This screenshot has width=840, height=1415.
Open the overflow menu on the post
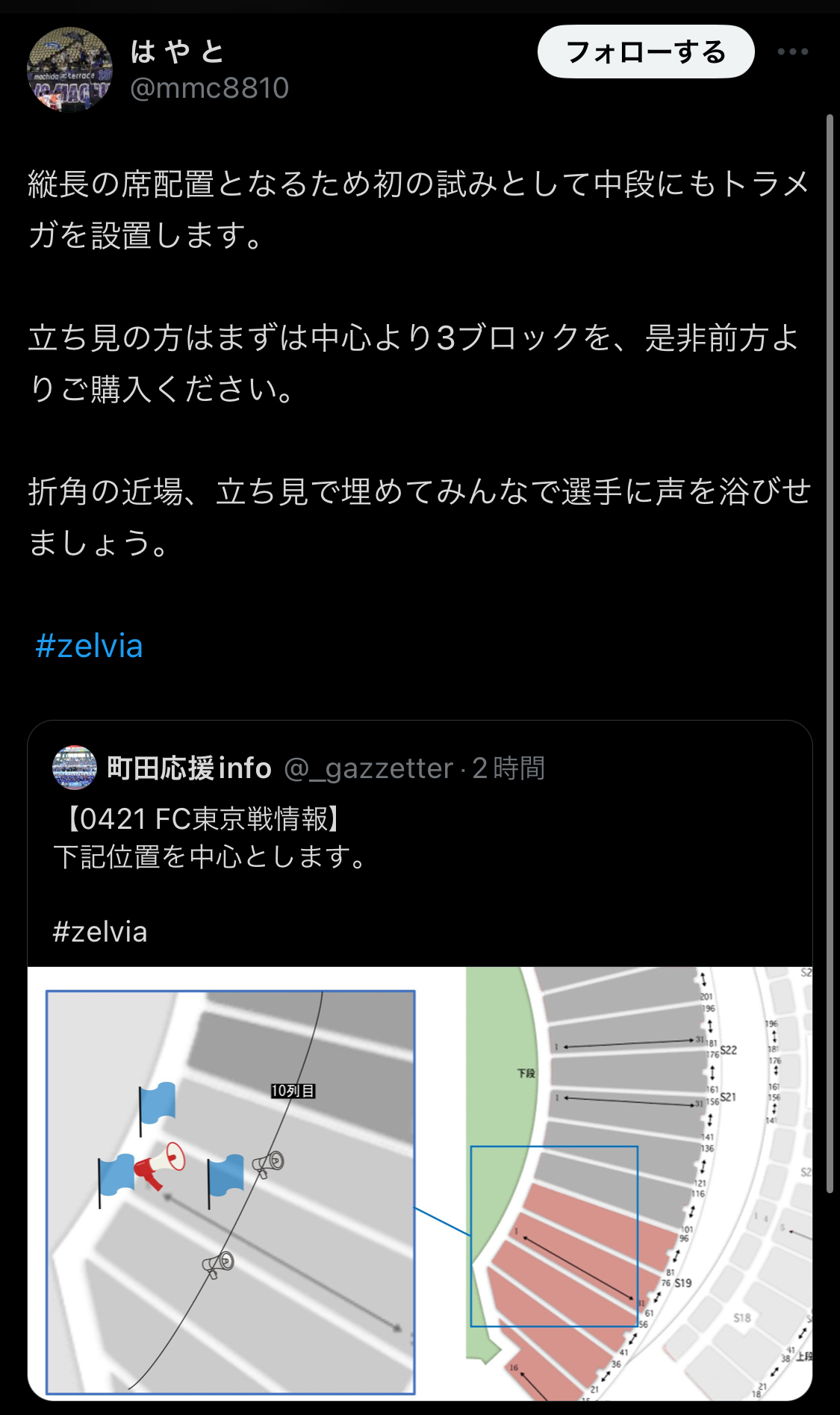(792, 52)
